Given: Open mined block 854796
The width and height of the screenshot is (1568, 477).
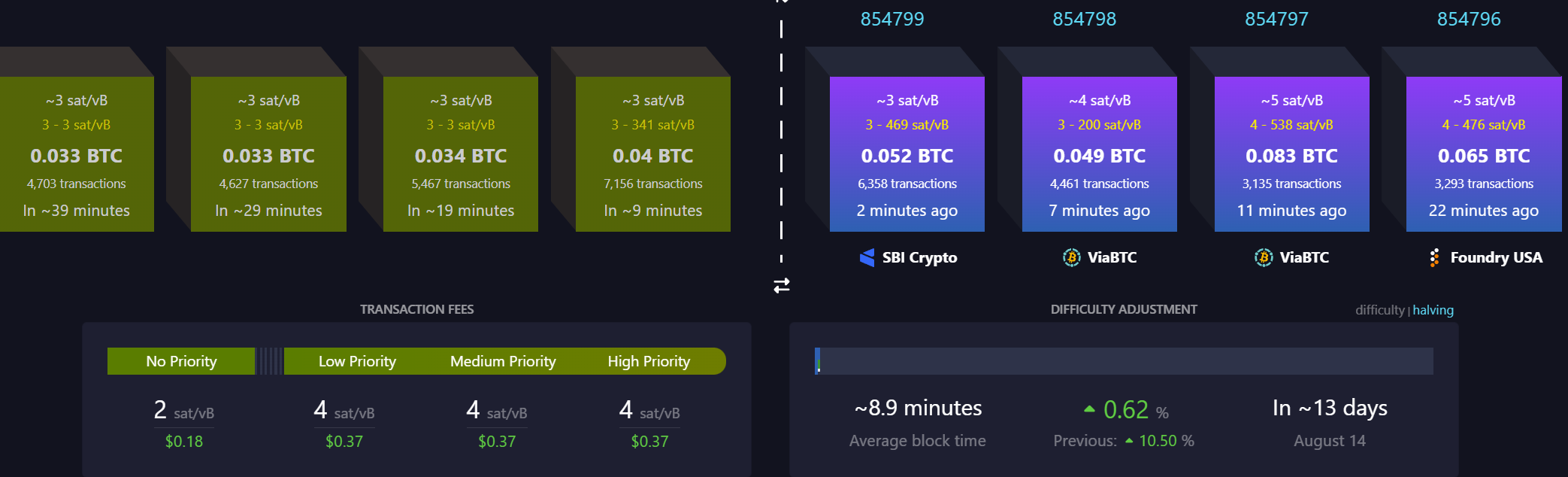Looking at the screenshot, I should point(1483,154).
